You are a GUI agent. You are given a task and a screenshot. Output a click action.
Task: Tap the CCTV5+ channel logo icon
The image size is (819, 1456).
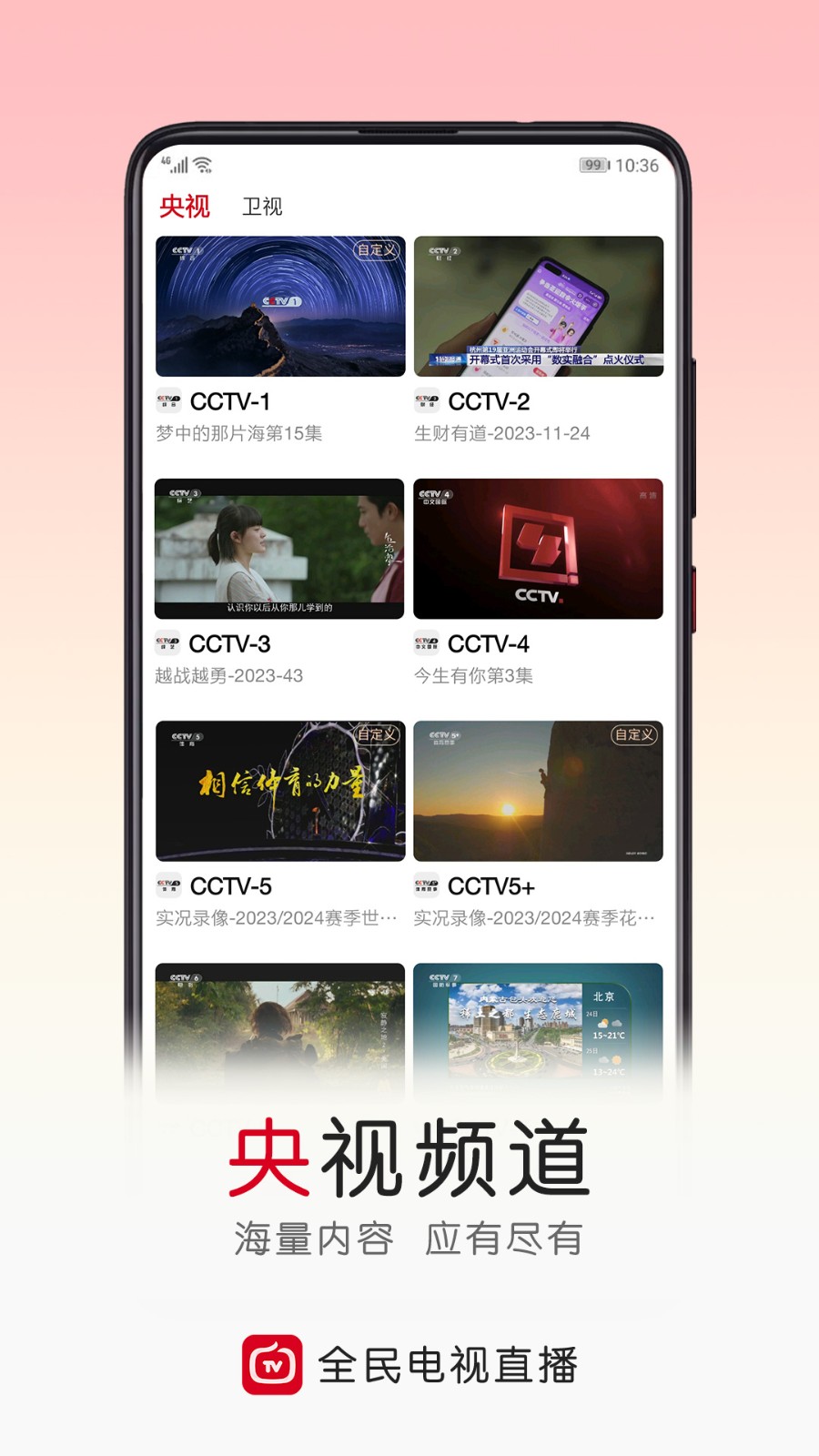coord(425,885)
